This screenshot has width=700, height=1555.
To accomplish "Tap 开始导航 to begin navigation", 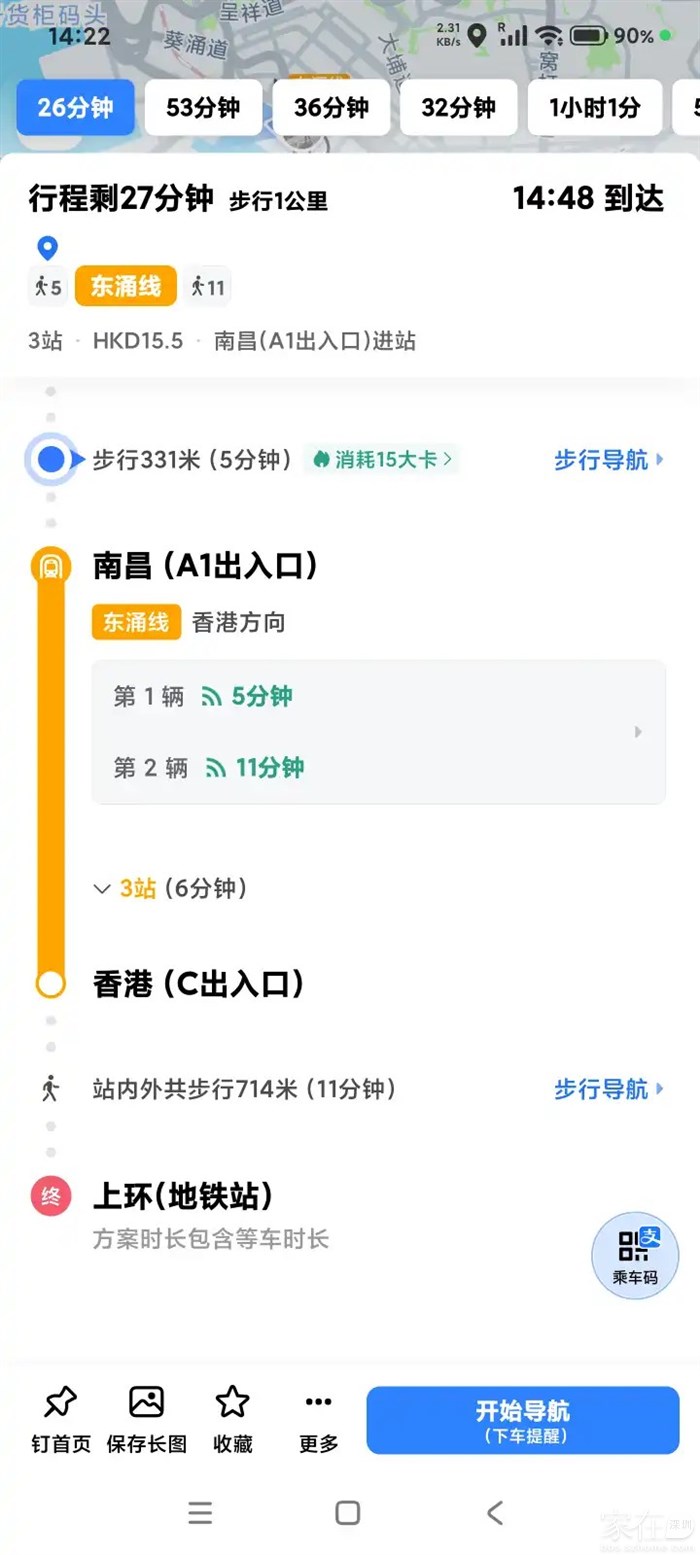I will point(522,1420).
